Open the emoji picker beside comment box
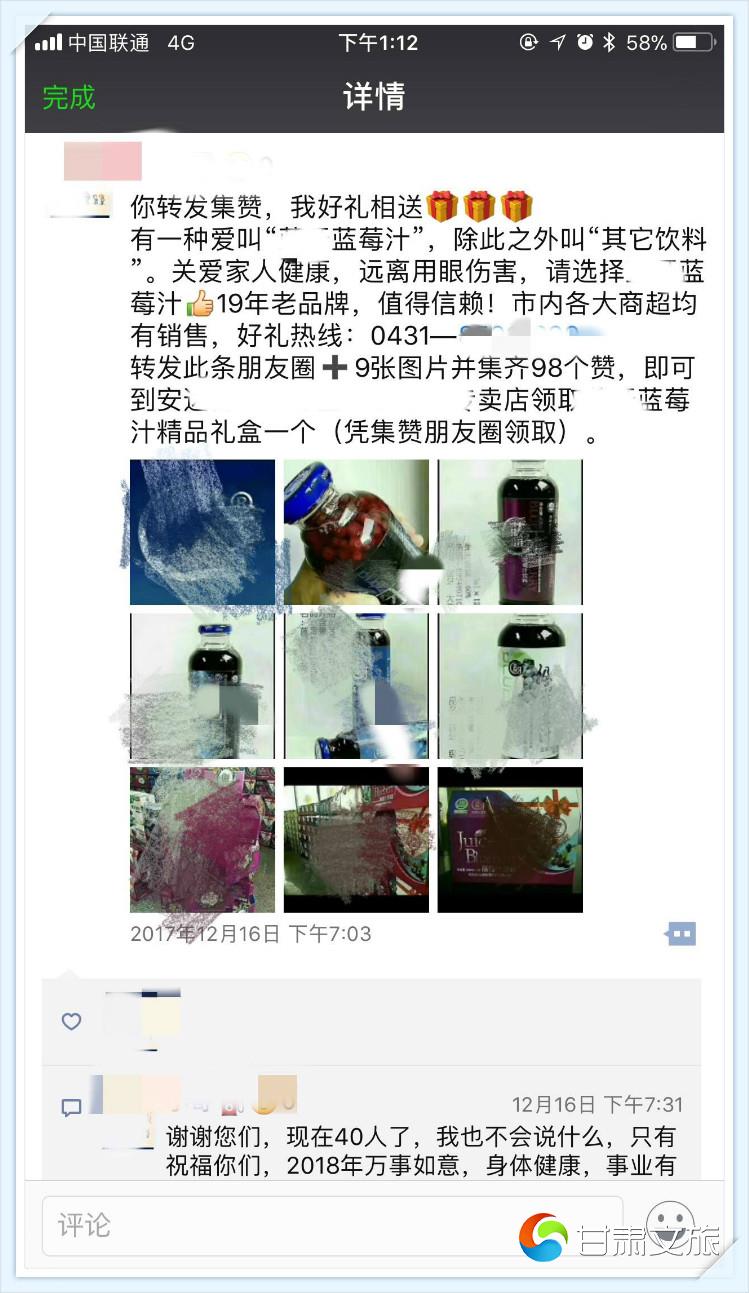This screenshot has width=749, height=1293. pos(669,1222)
